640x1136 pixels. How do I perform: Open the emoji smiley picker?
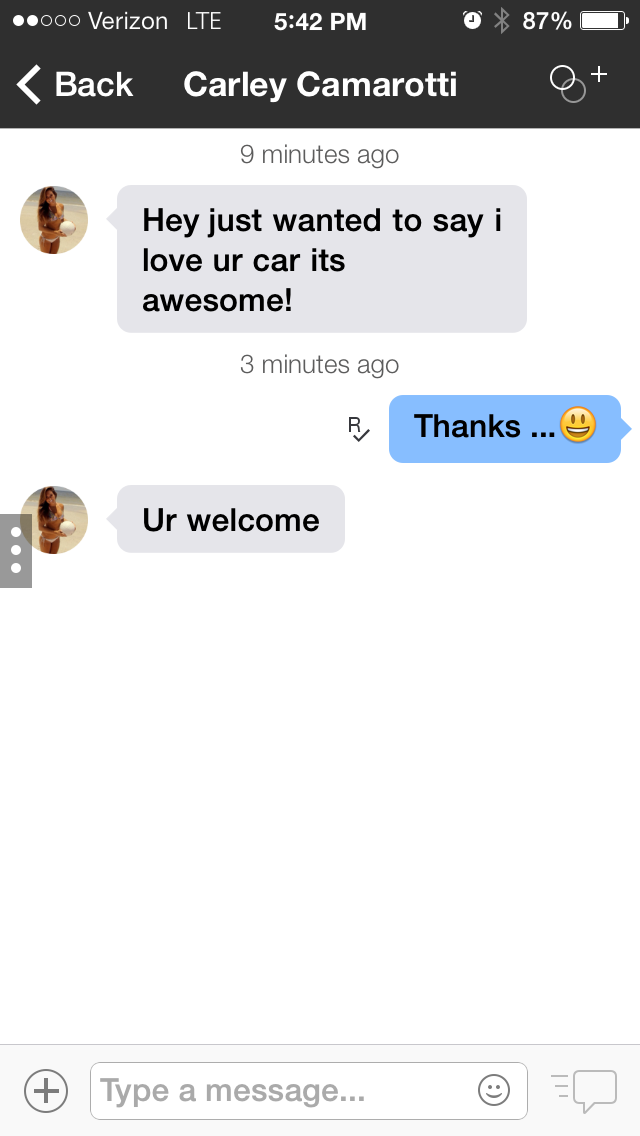(494, 1090)
